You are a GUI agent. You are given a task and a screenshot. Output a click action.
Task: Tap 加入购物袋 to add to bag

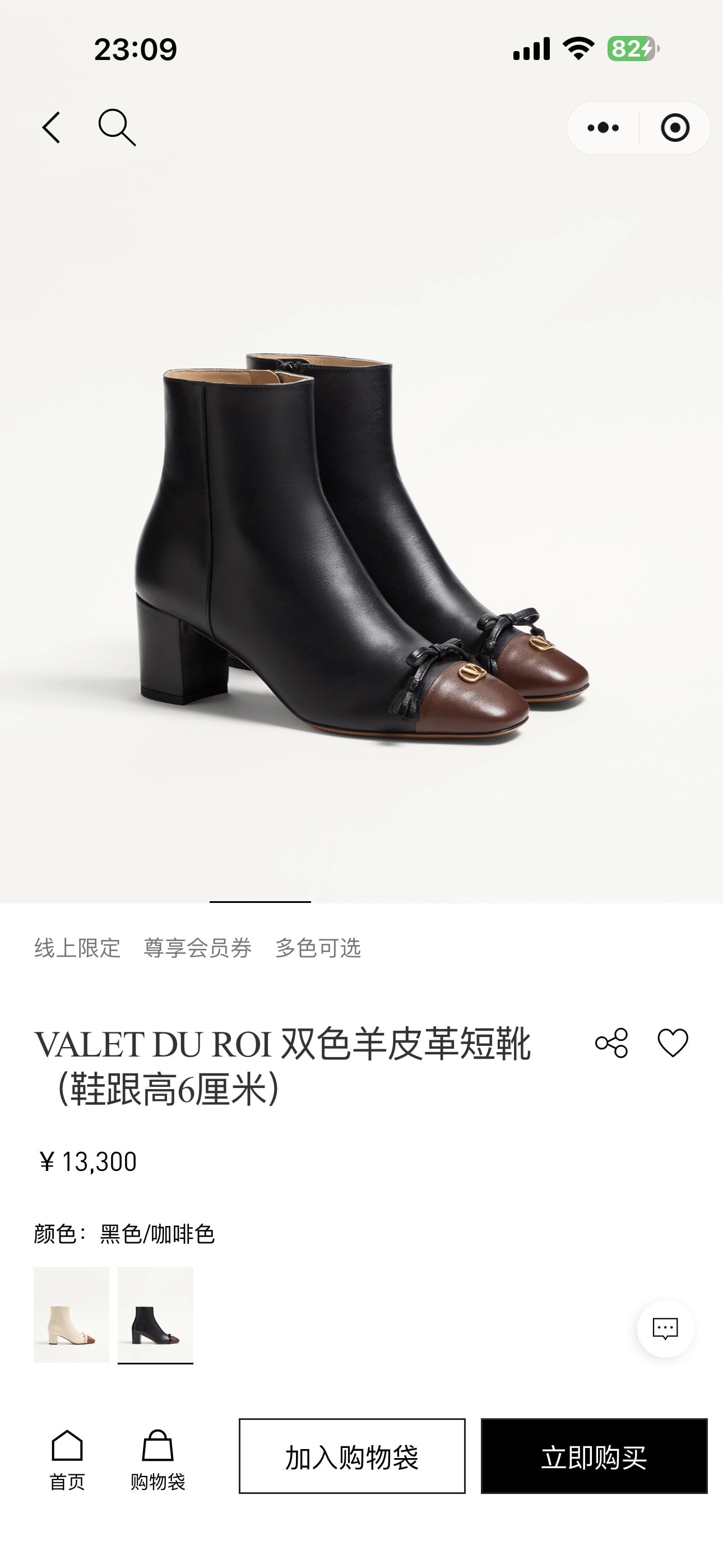352,1456
